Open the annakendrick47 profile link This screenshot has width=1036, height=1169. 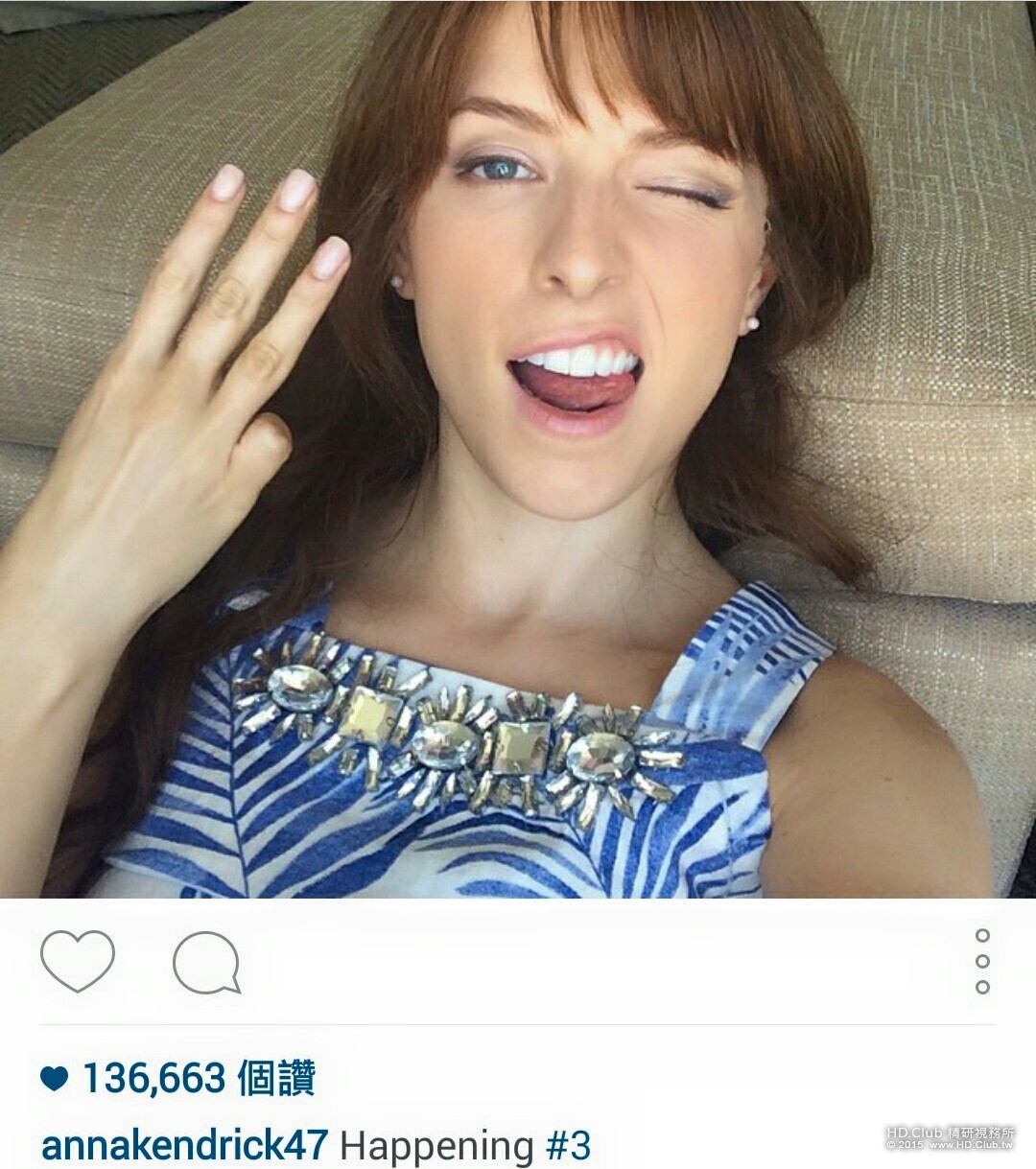(184, 1145)
